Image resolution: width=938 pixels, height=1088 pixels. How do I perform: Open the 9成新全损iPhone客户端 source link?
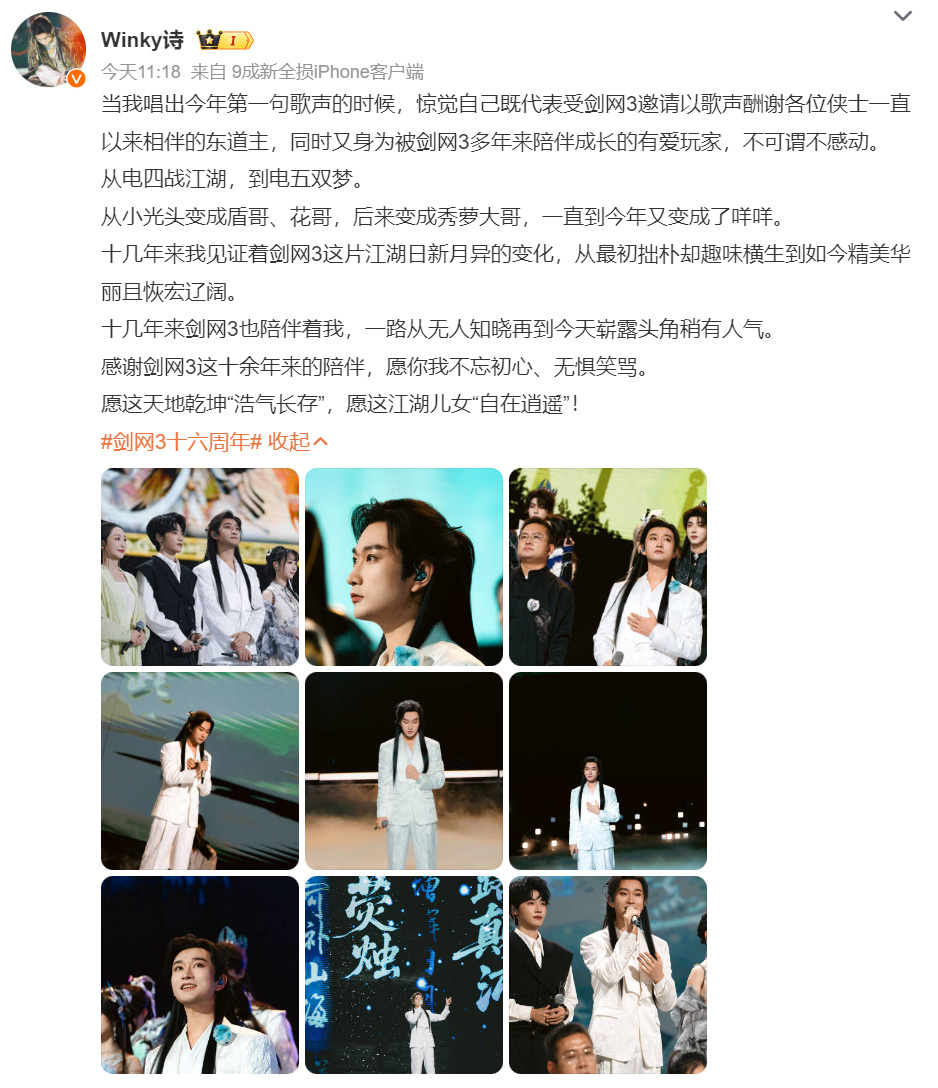[x=327, y=72]
